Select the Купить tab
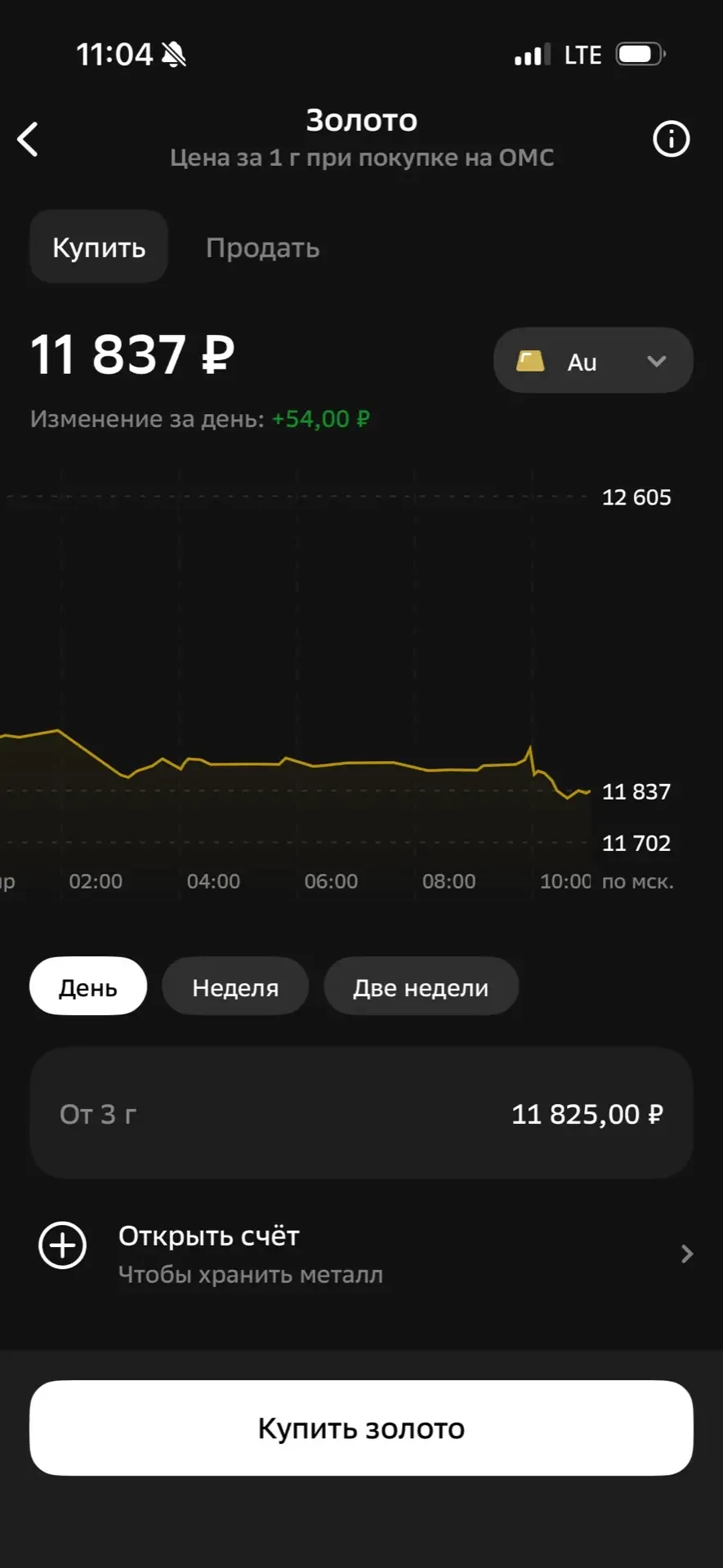723x1568 pixels. click(x=99, y=247)
